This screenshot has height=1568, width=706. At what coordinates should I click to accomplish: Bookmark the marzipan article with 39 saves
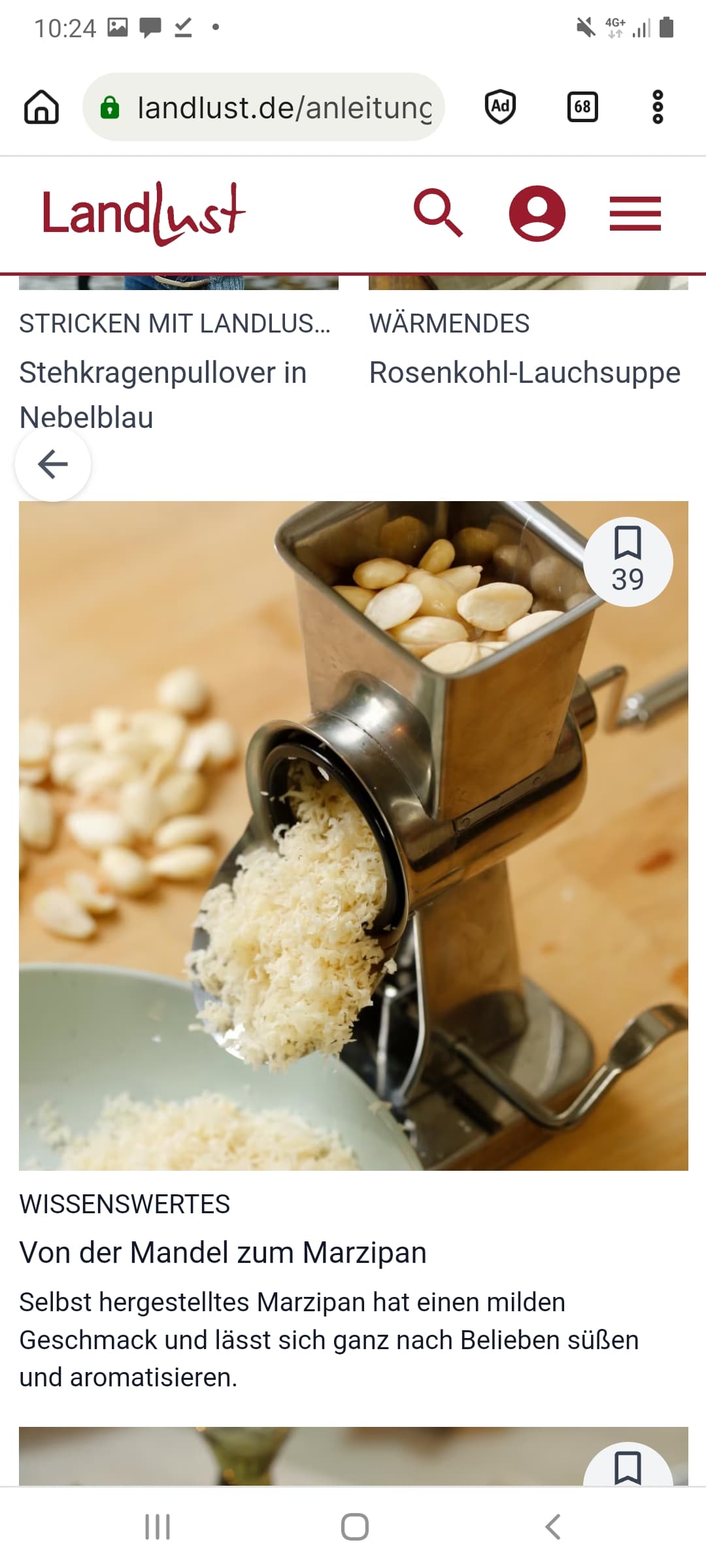click(628, 561)
